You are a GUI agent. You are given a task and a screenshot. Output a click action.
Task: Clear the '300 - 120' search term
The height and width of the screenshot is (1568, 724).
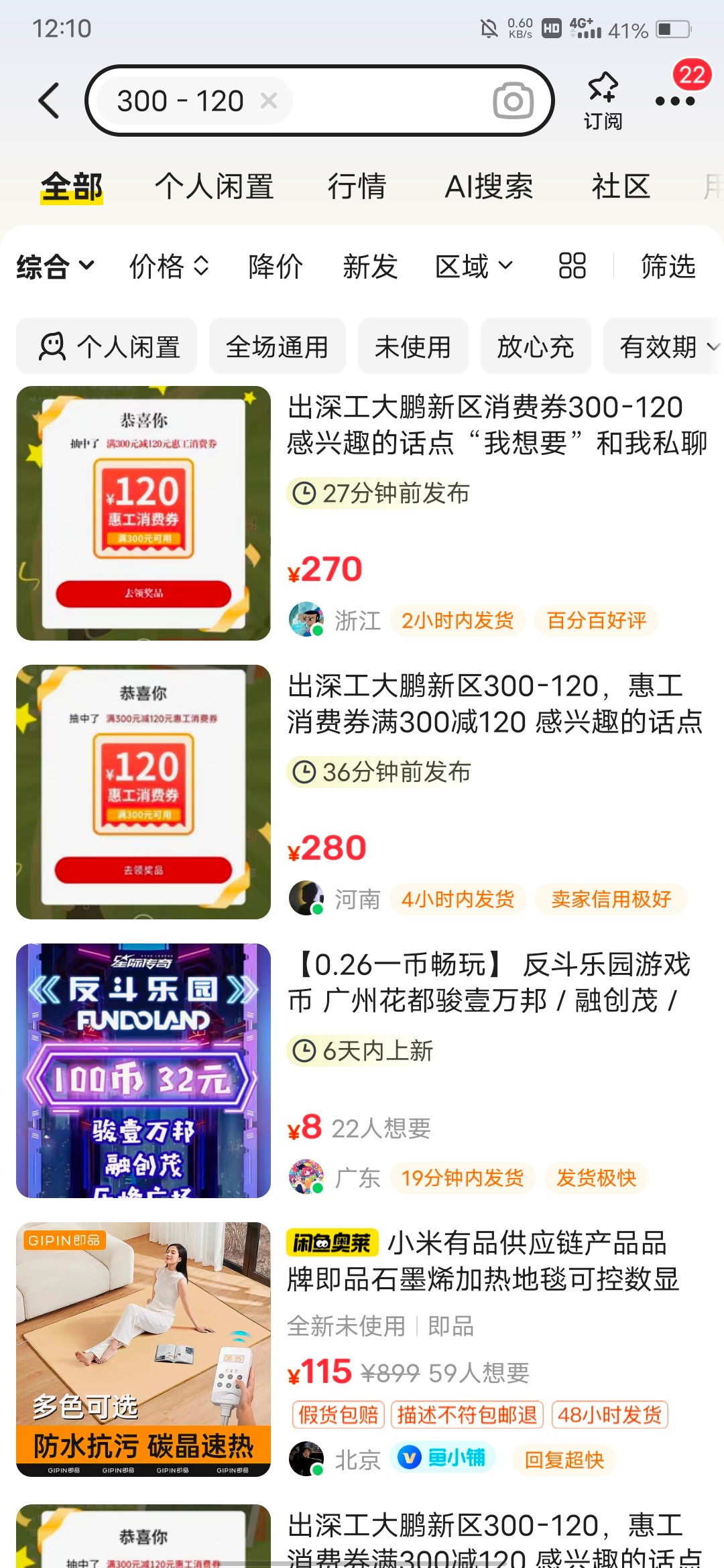coord(269,101)
